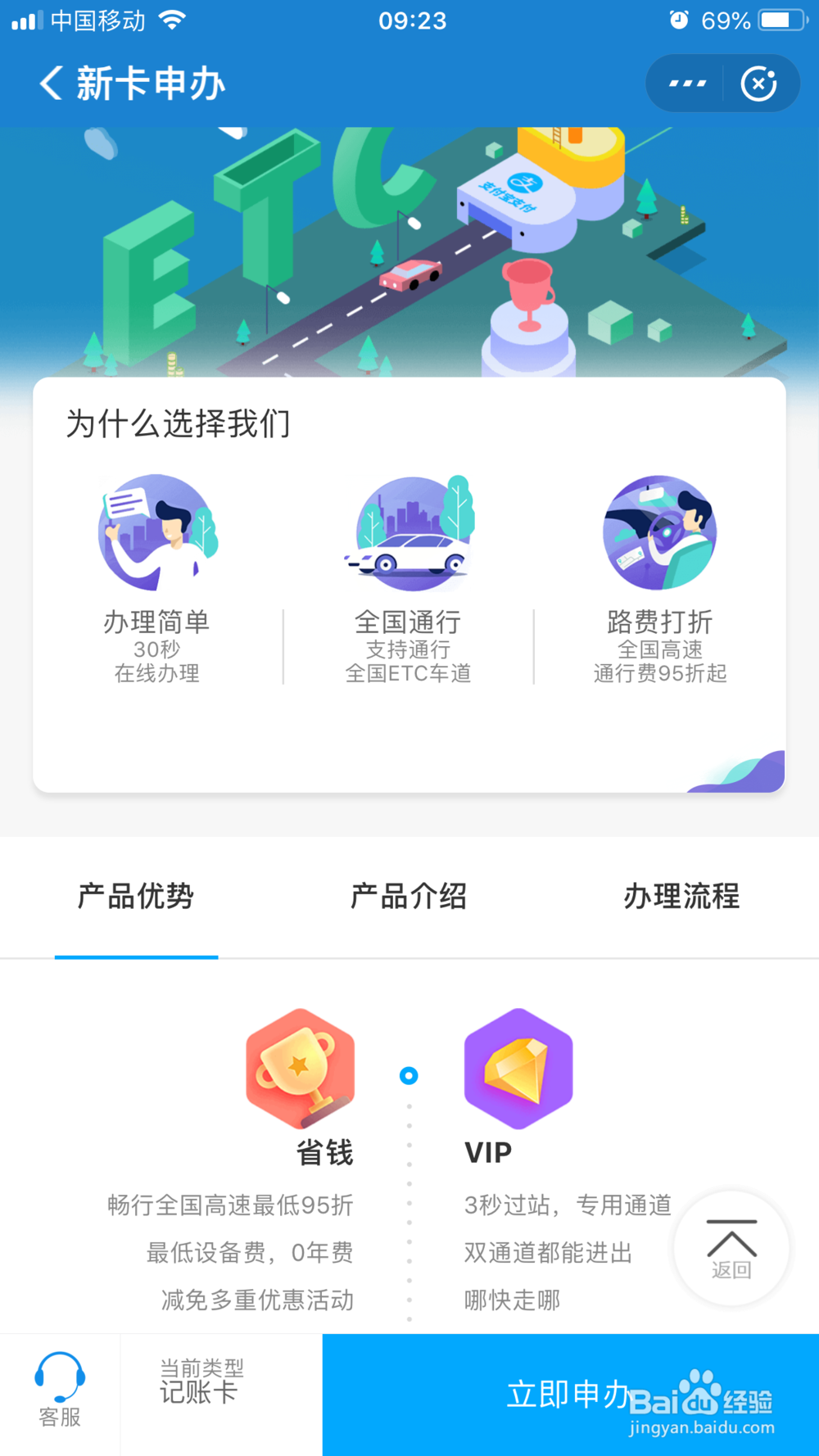Select the 全国通行 car illustration icon
This screenshot has height=1456, width=819.
[x=409, y=532]
